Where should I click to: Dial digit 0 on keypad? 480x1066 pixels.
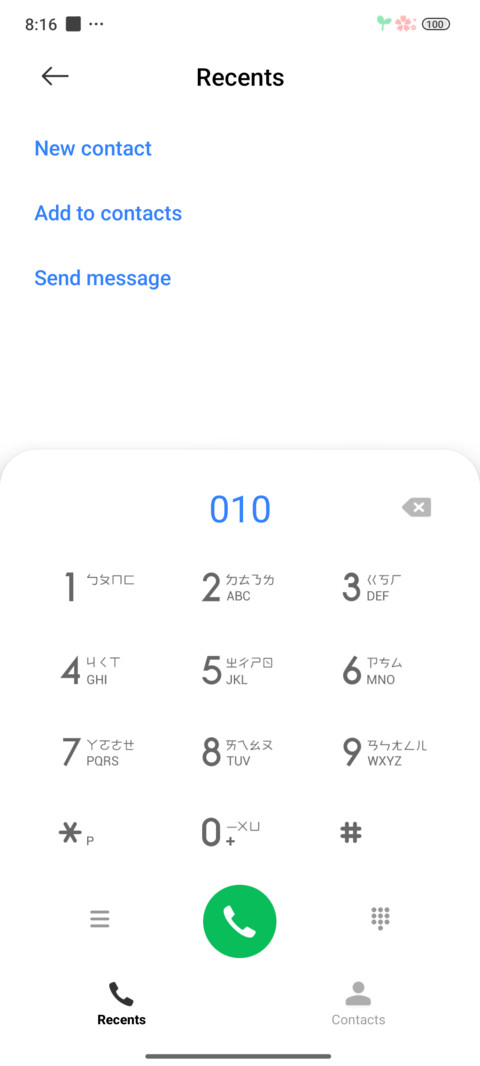(231, 833)
